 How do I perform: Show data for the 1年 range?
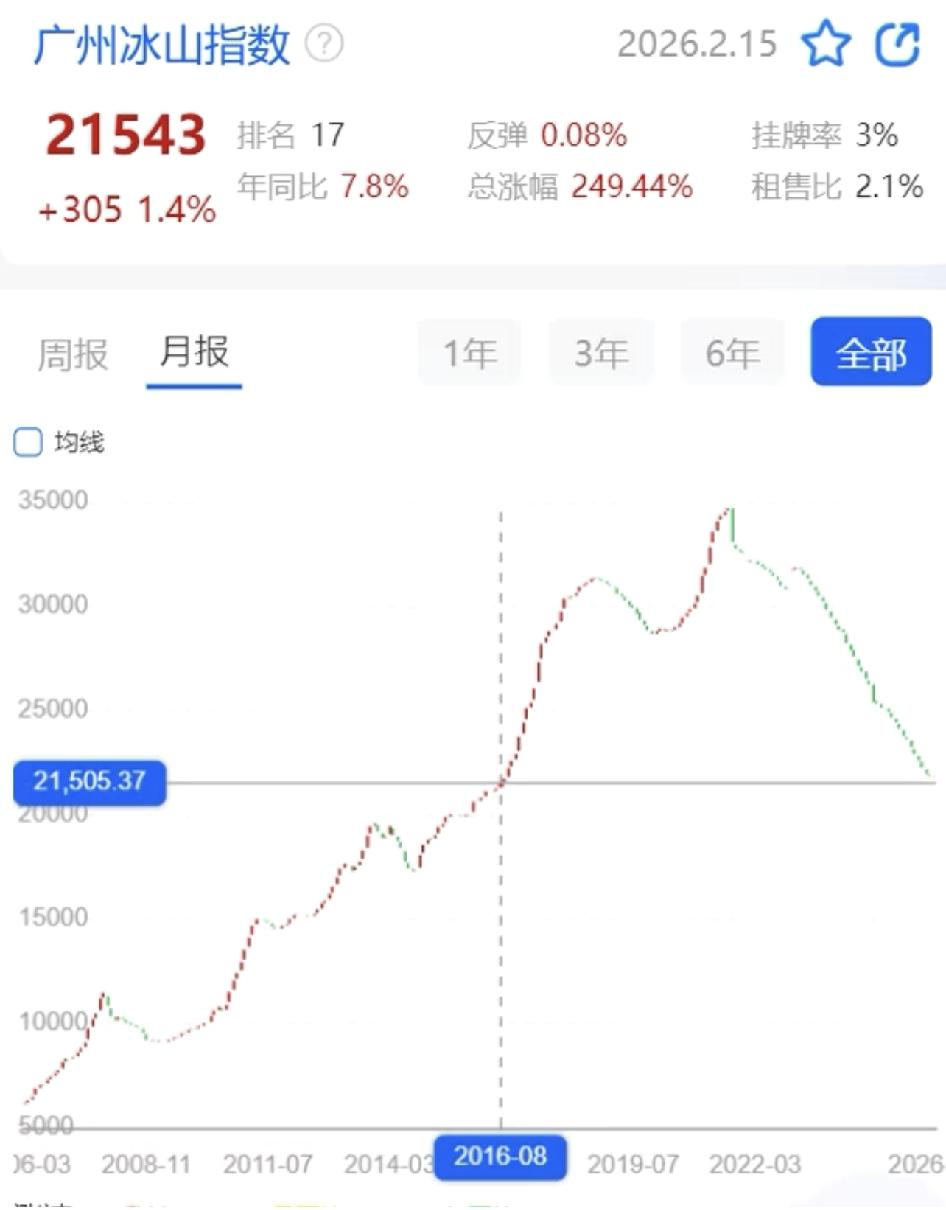point(470,352)
